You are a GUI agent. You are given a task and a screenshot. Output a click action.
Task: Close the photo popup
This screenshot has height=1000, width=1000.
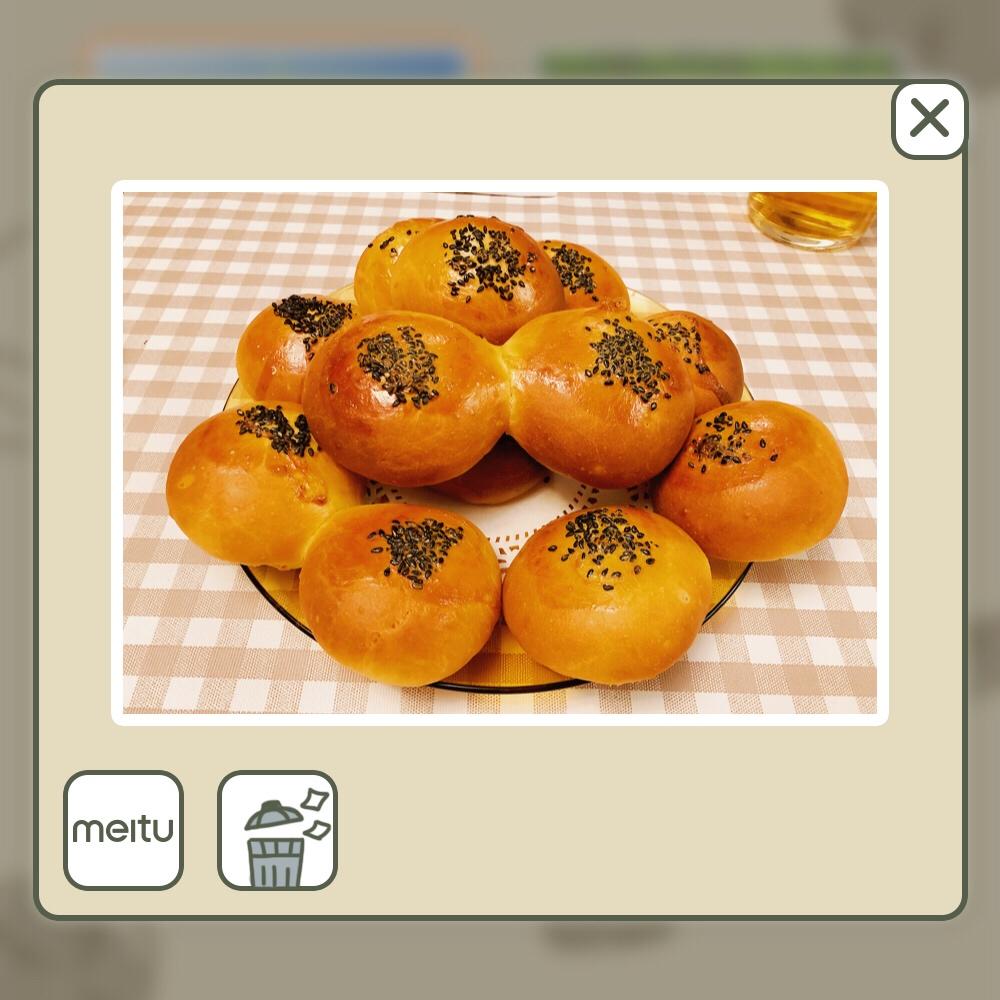pos(929,120)
